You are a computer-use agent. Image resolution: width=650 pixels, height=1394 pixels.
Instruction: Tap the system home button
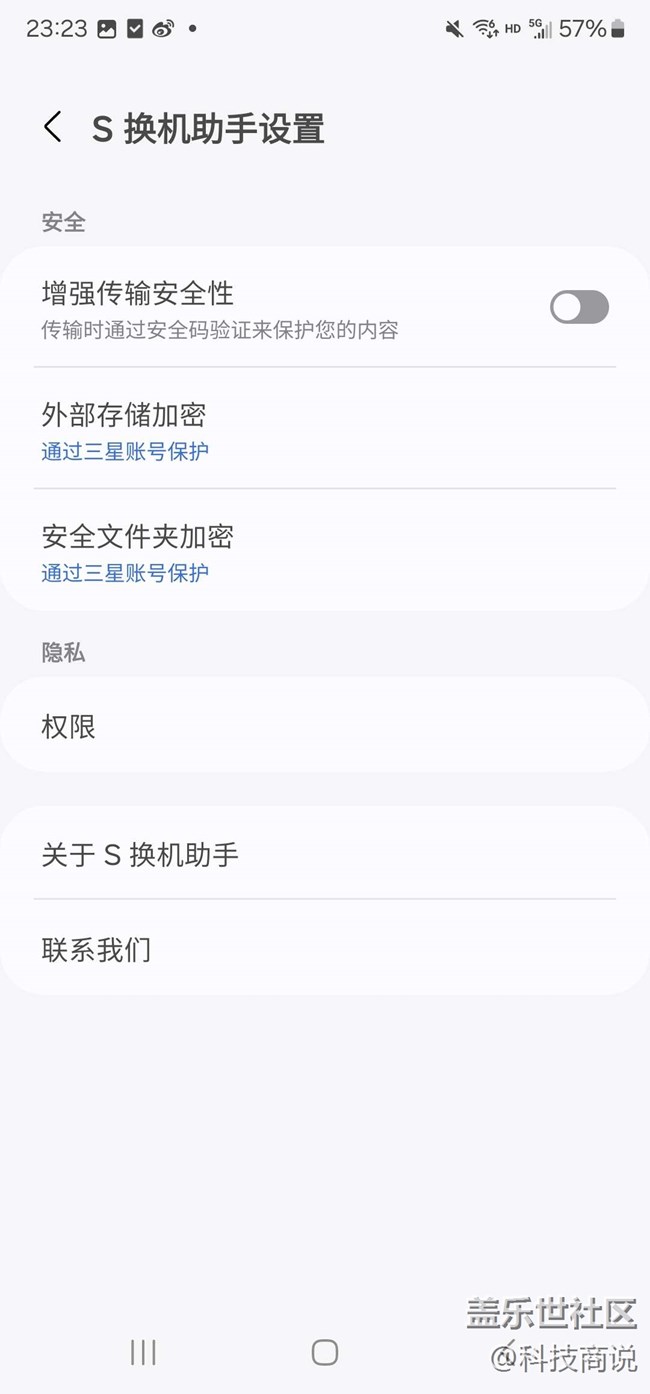click(x=325, y=1352)
